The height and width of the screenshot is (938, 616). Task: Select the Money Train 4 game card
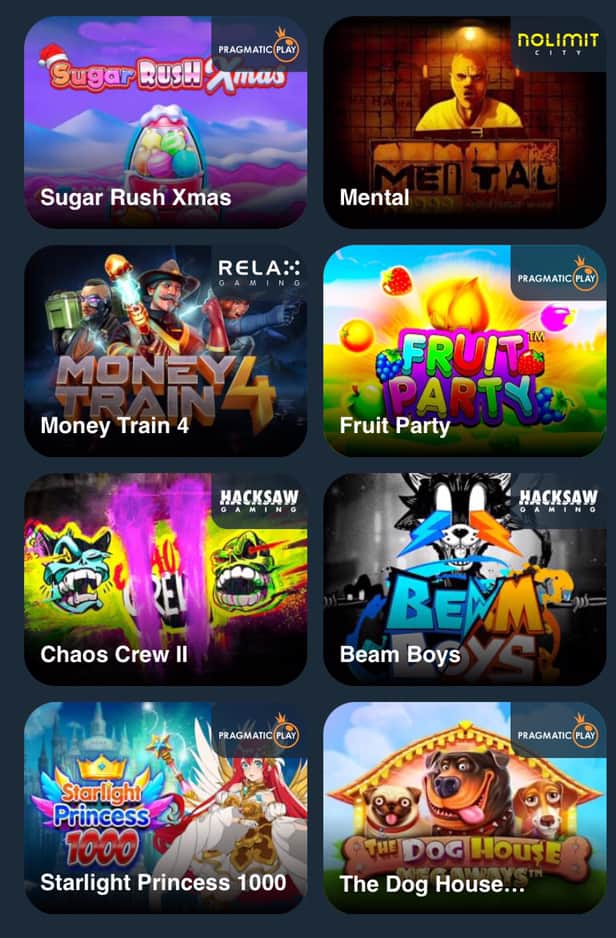(165, 350)
